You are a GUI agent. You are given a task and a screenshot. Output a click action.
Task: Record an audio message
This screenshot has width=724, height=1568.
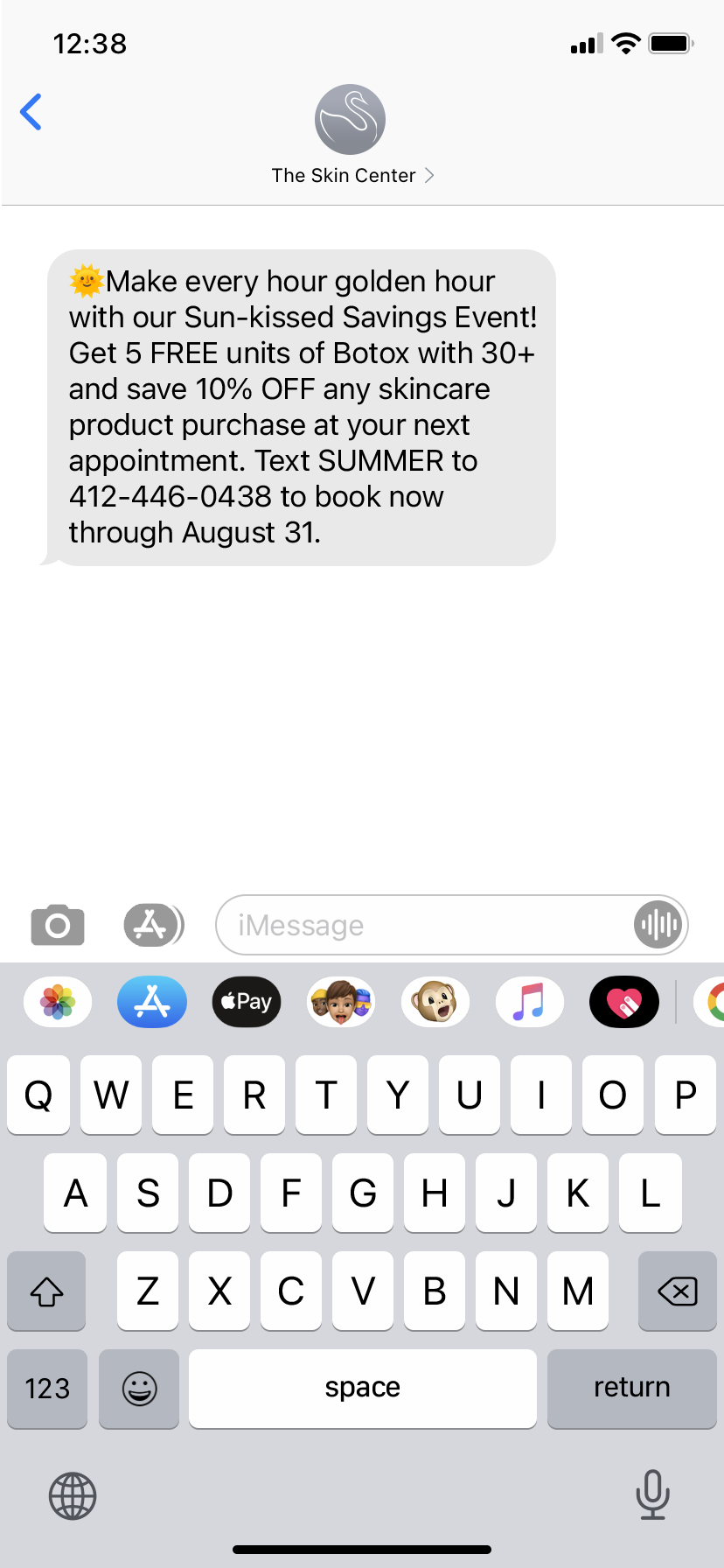point(658,925)
